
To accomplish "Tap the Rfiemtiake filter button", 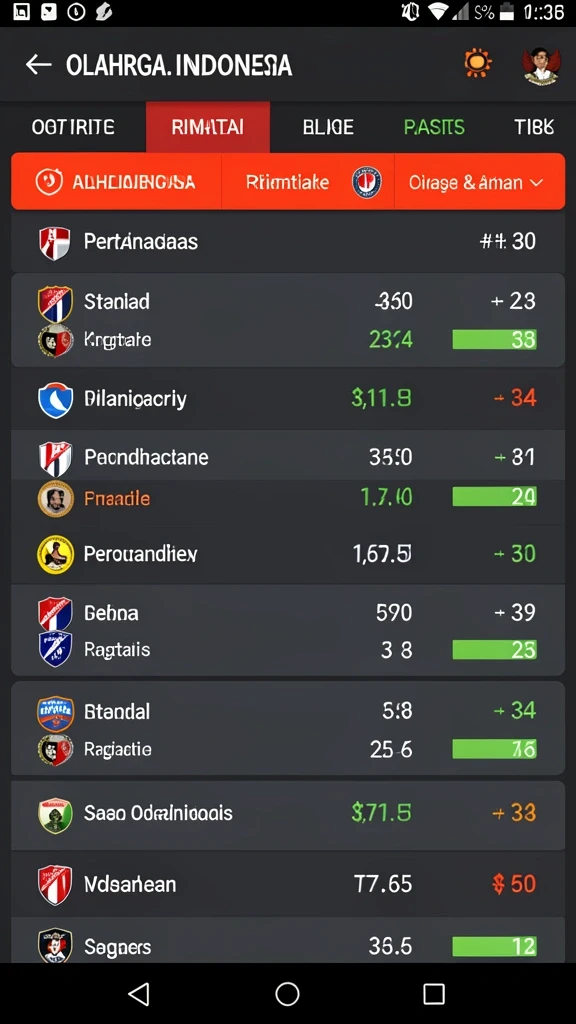I will [308, 182].
